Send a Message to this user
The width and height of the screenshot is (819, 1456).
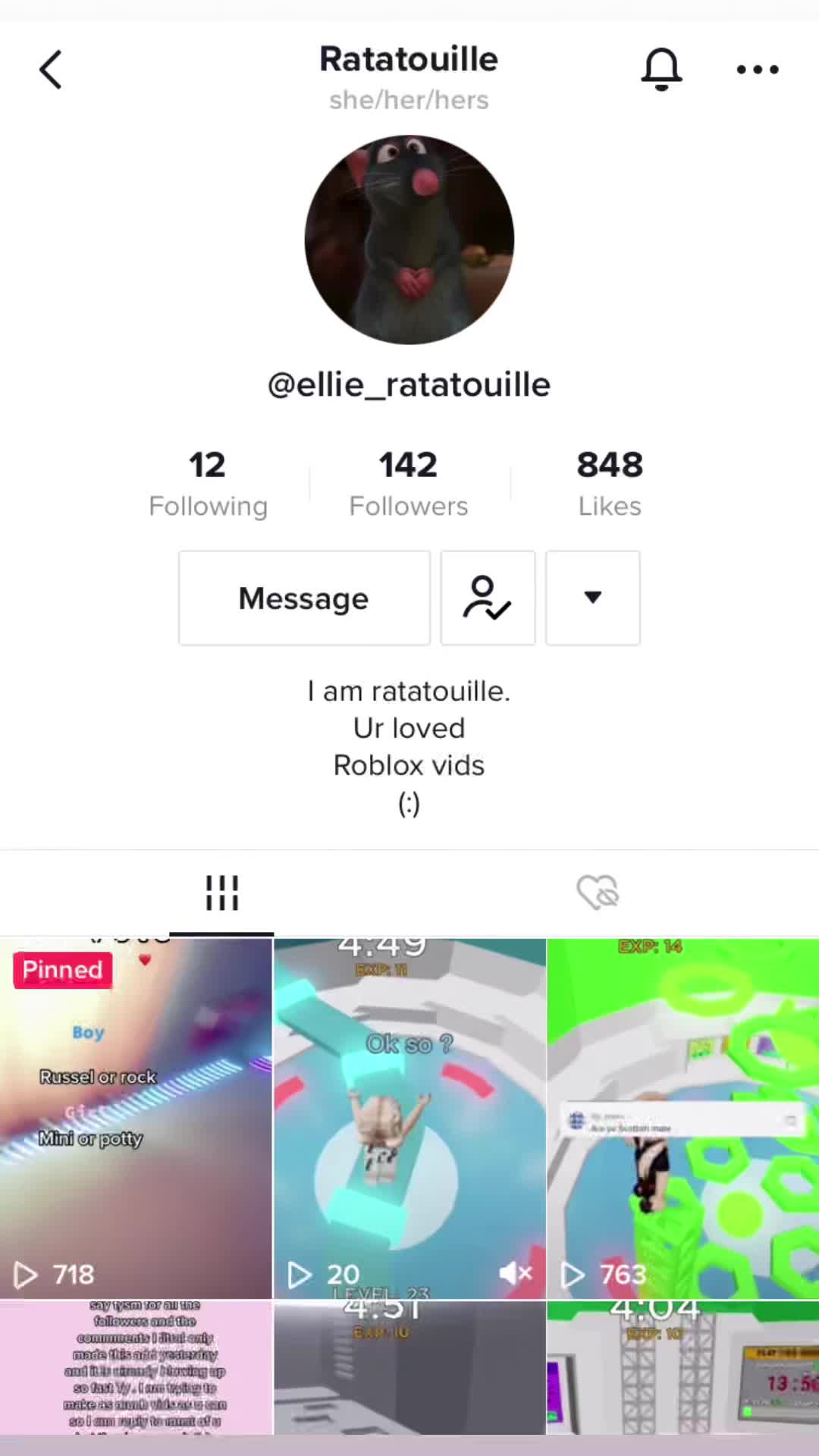tap(304, 598)
